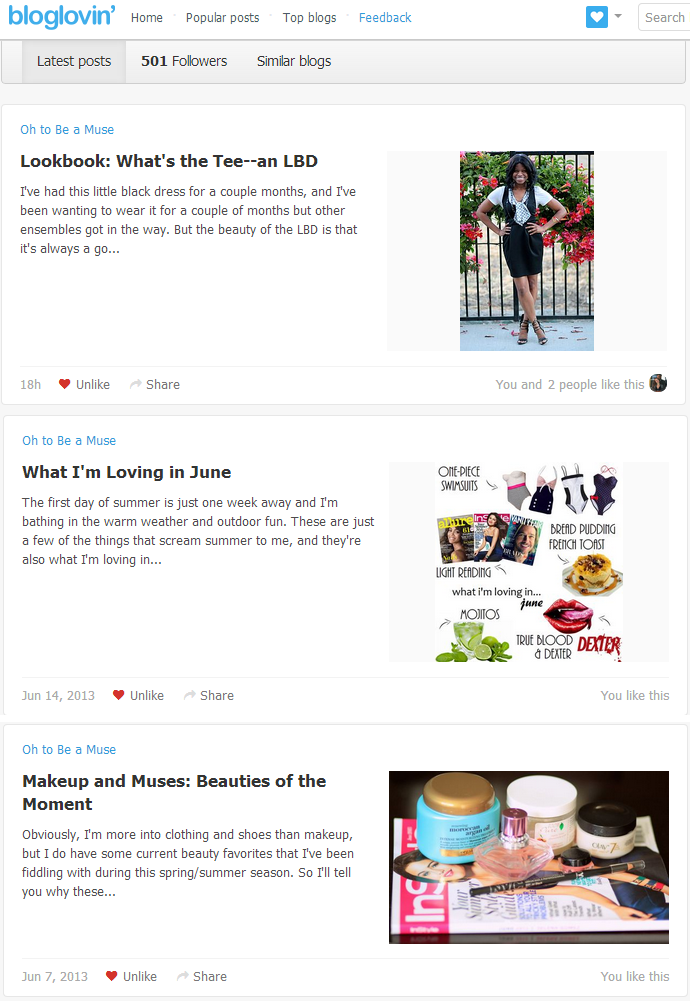Screen dimensions: 690x1002
Task: Tap the Search field
Action: (x=664, y=17)
